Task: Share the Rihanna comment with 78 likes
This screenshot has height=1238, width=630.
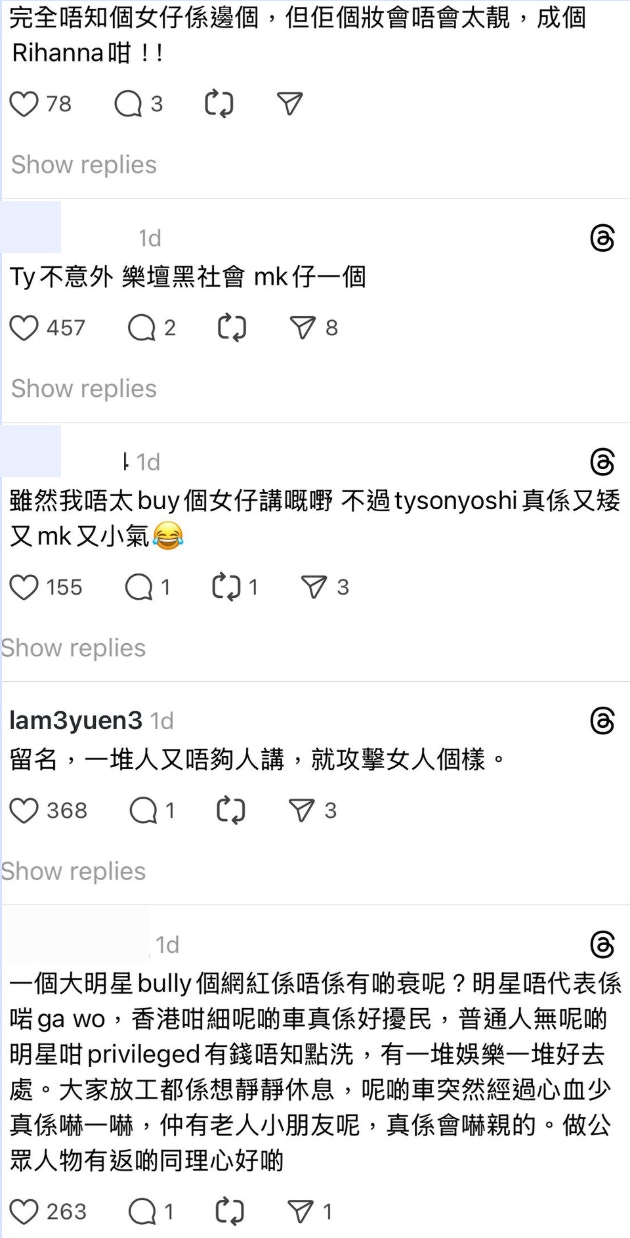Action: coord(289,104)
